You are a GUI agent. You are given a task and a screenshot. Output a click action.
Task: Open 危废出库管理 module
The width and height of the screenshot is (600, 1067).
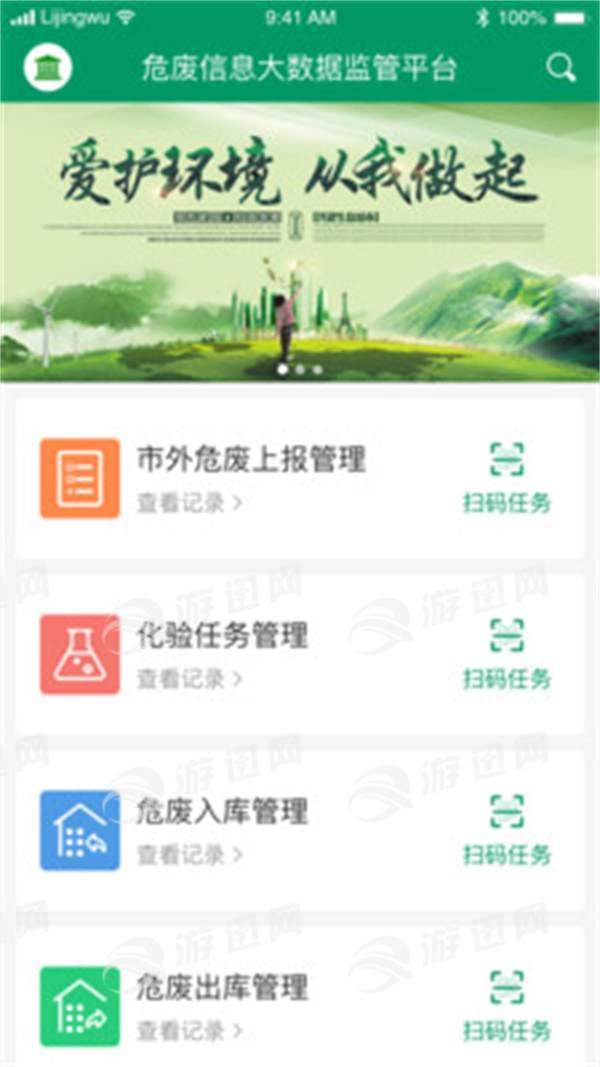coord(222,988)
